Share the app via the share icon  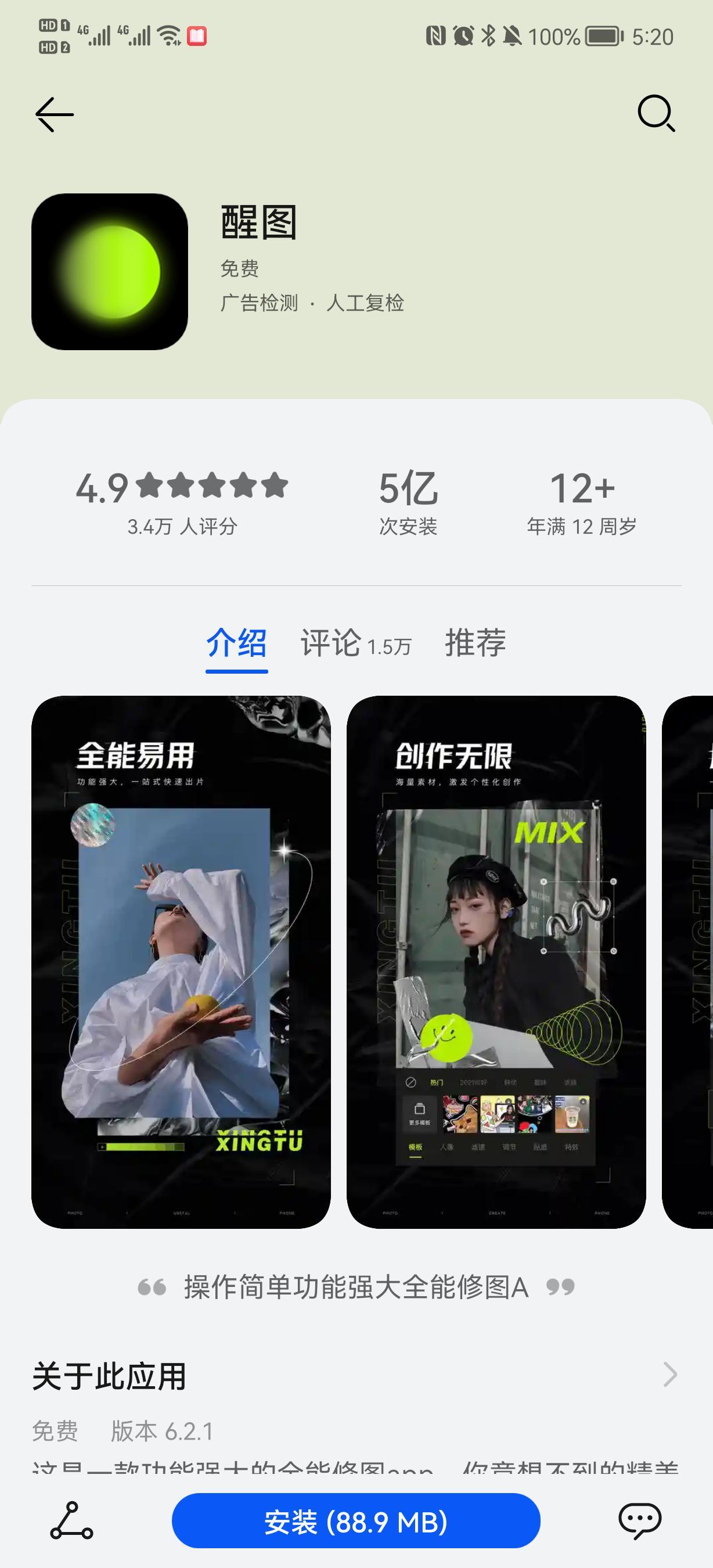pos(72,1520)
